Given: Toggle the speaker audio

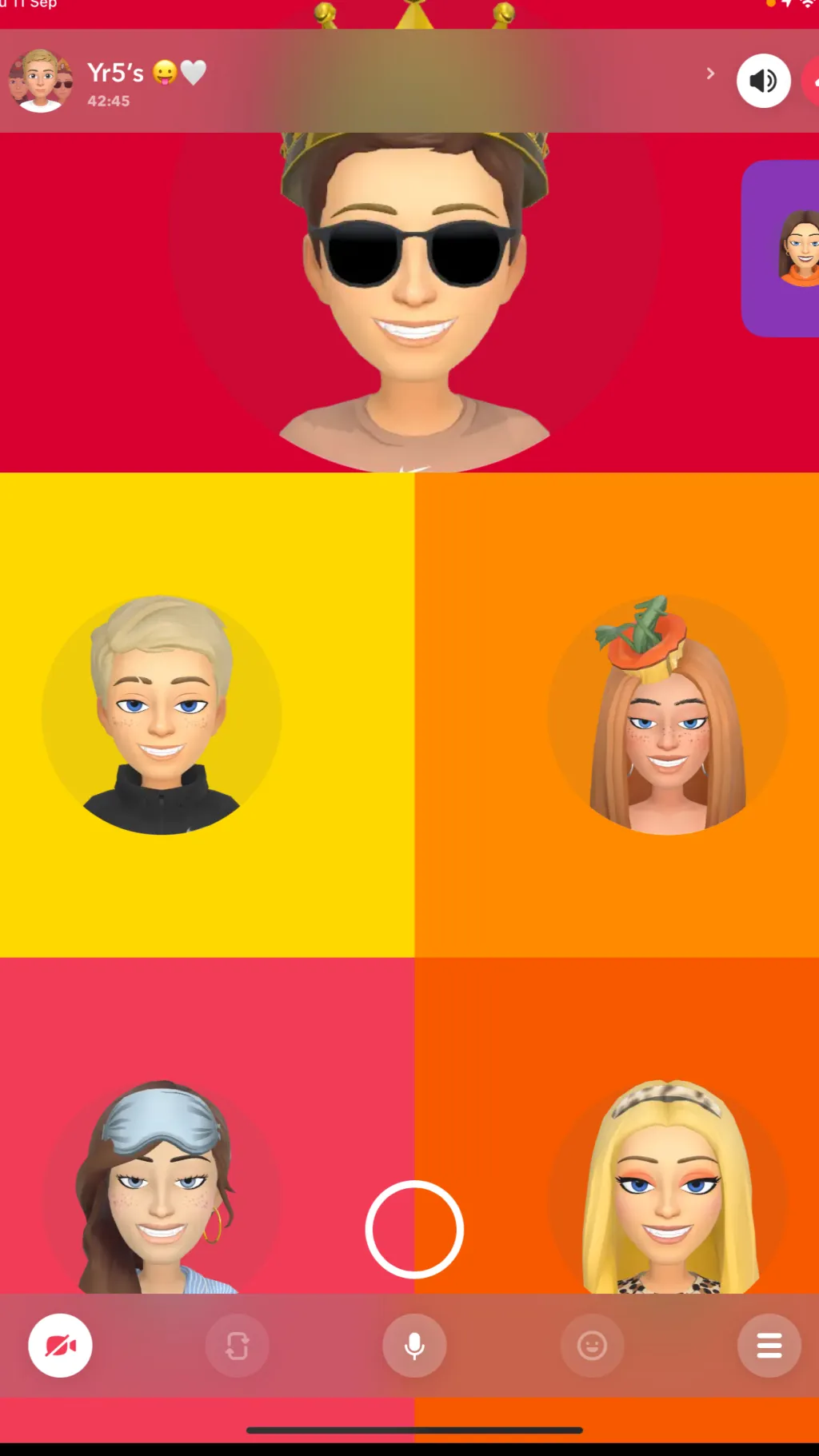Looking at the screenshot, I should coord(763,81).
